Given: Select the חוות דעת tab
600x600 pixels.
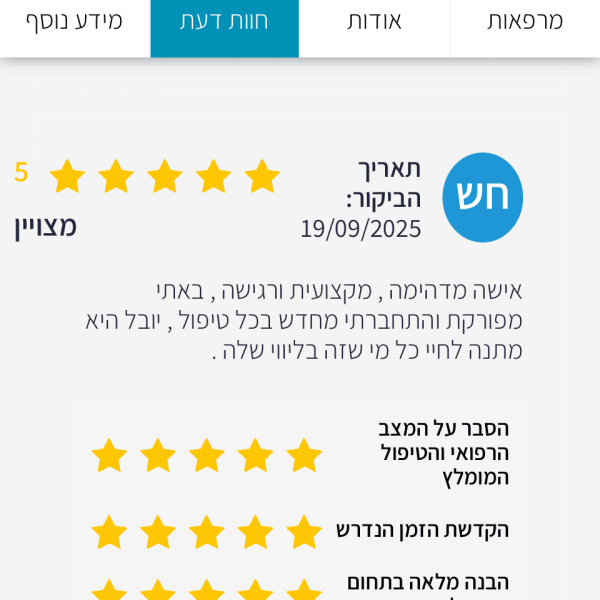Looking at the screenshot, I should (224, 22).
